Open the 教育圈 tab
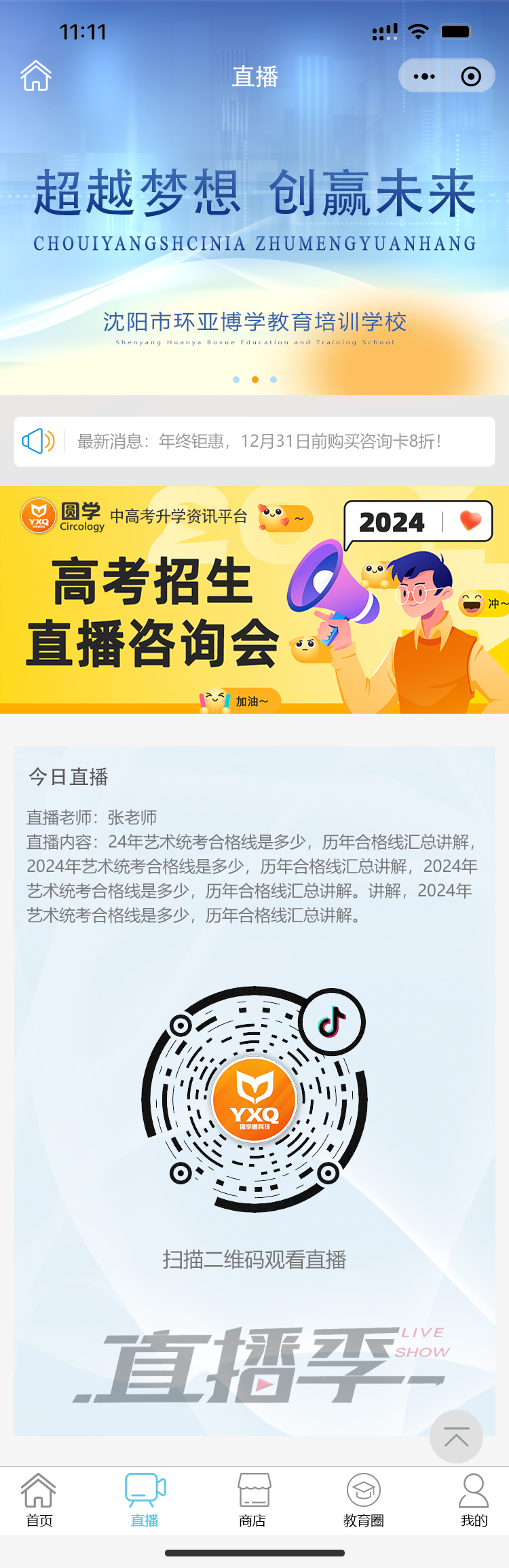 [364, 1499]
